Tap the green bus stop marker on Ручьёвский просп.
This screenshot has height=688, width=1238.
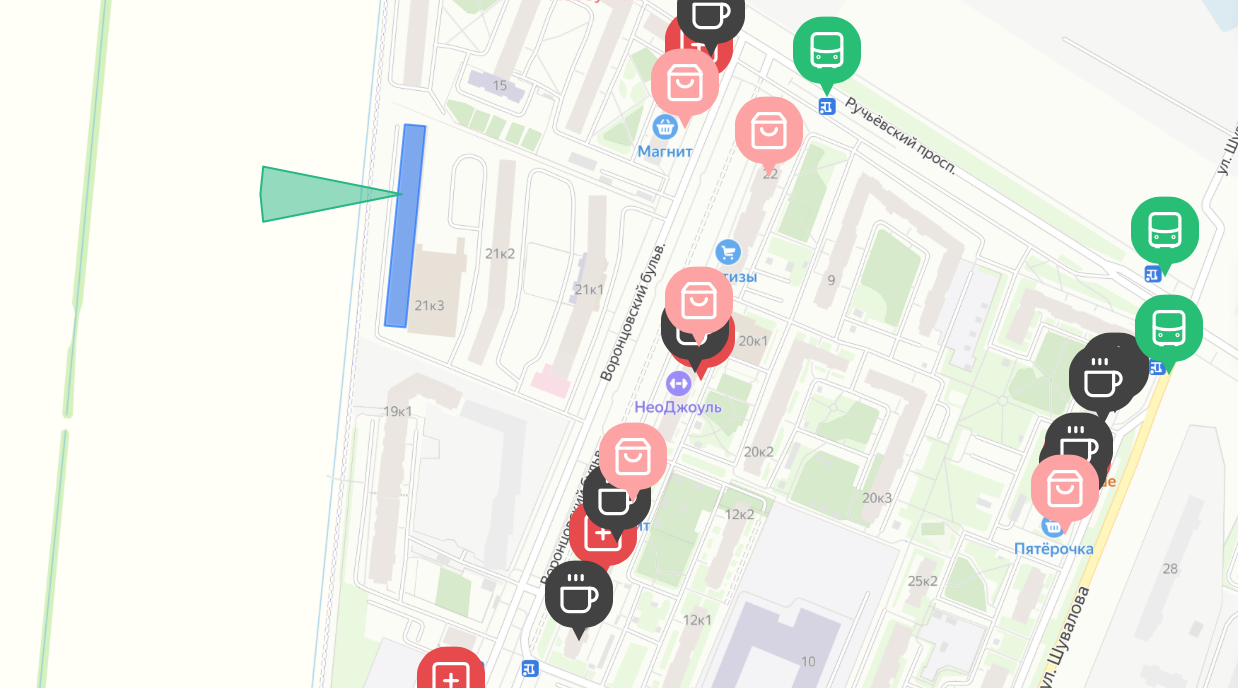[x=826, y=50]
